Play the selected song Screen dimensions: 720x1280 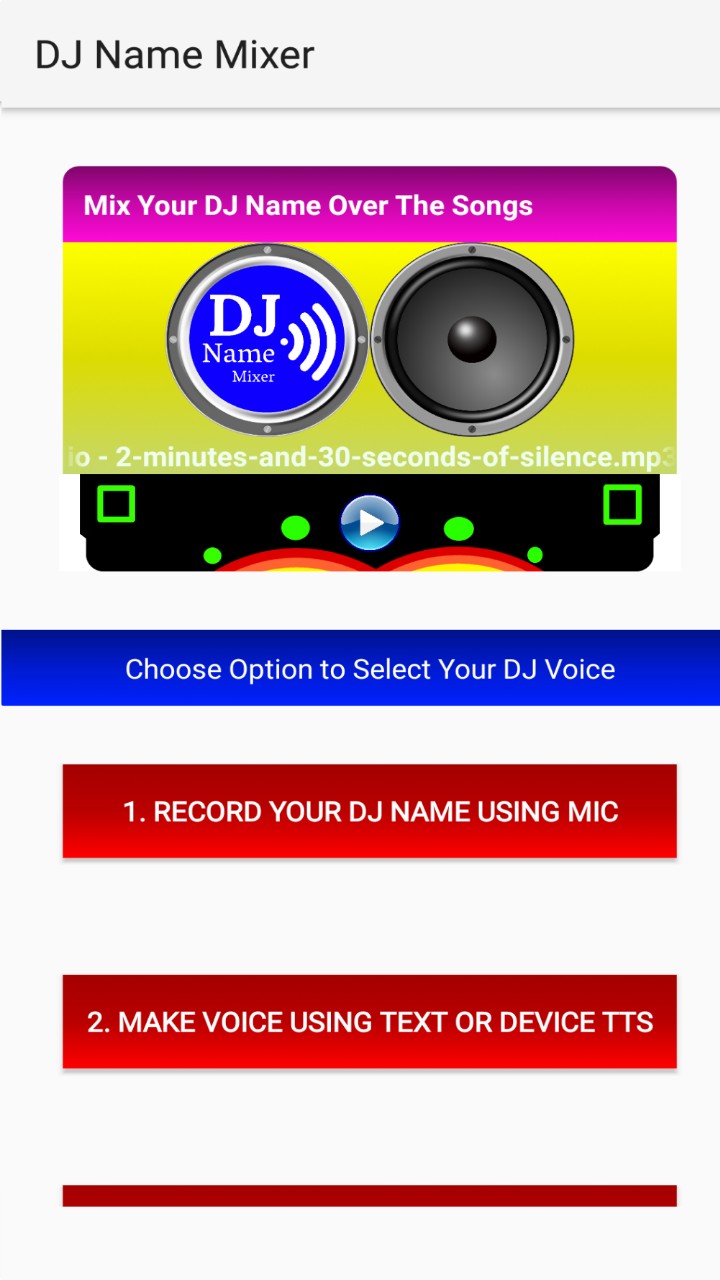click(x=370, y=522)
